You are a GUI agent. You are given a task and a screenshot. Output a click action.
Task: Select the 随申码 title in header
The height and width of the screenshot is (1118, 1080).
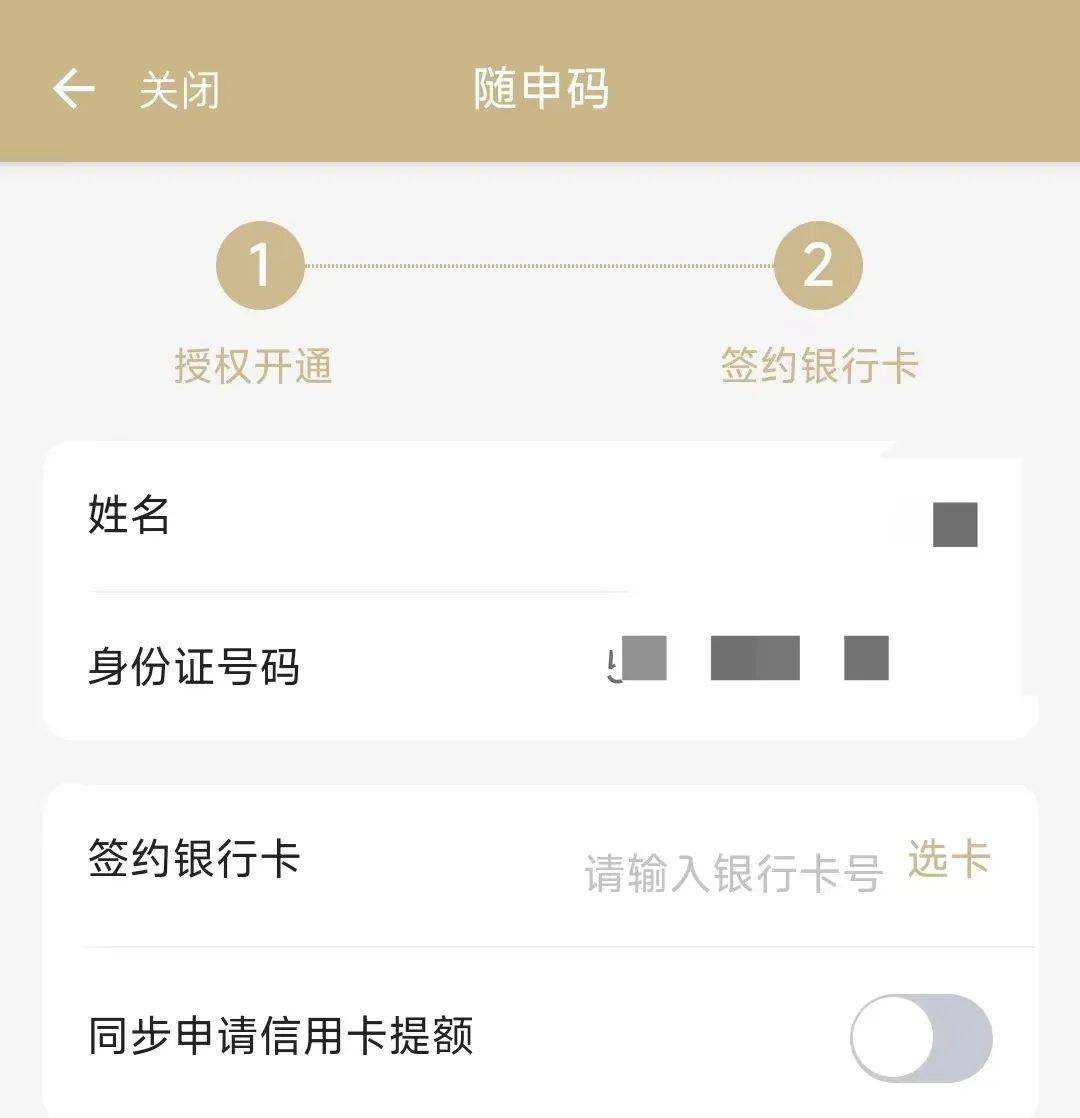540,89
